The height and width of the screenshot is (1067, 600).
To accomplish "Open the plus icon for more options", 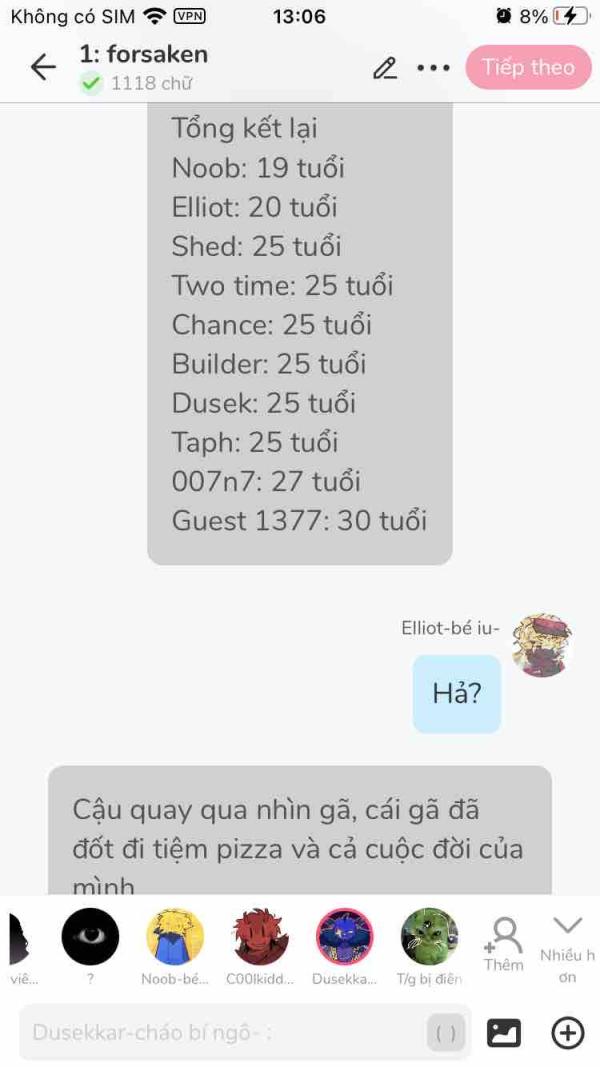I will 567,1032.
